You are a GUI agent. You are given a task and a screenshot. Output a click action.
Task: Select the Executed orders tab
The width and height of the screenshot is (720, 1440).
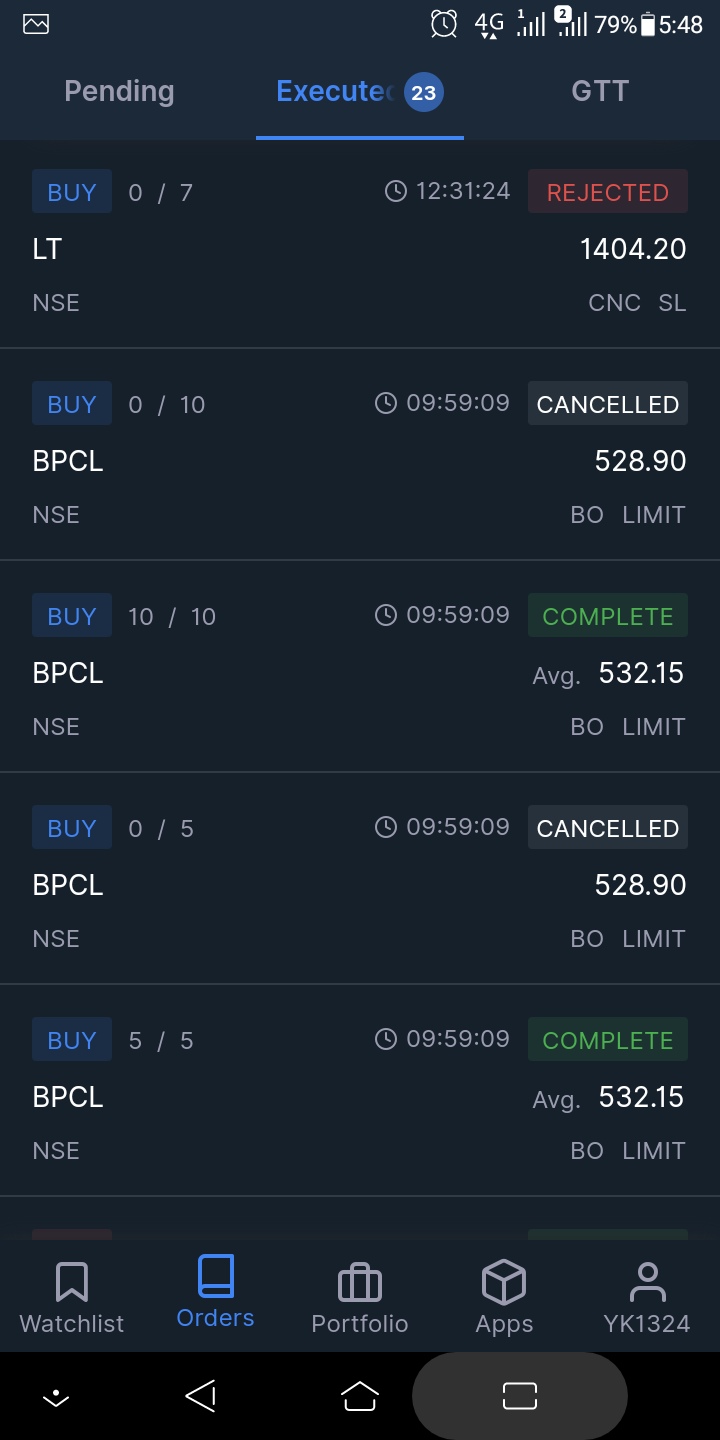pyautogui.click(x=358, y=92)
